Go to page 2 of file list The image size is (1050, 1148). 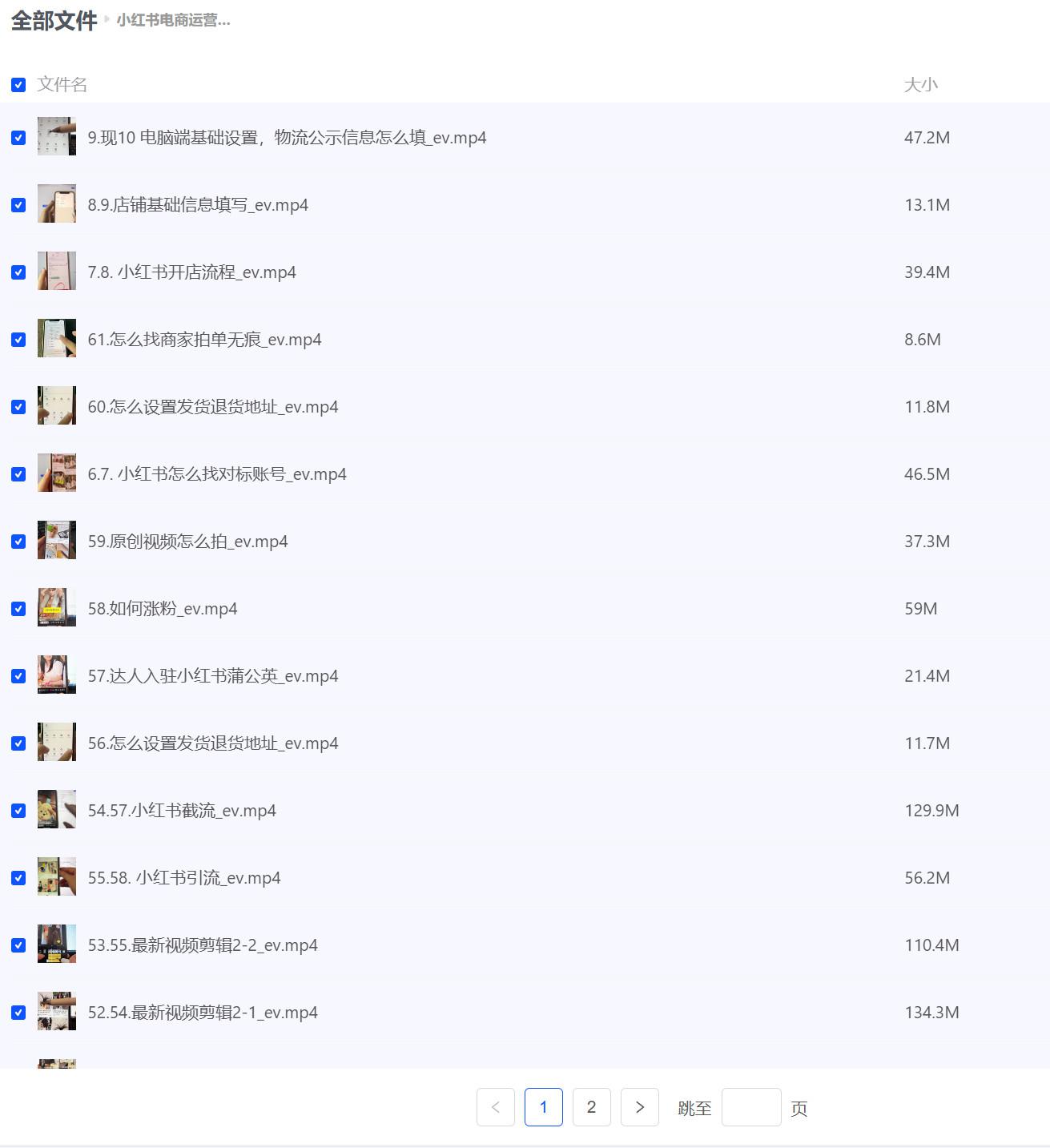(591, 1107)
